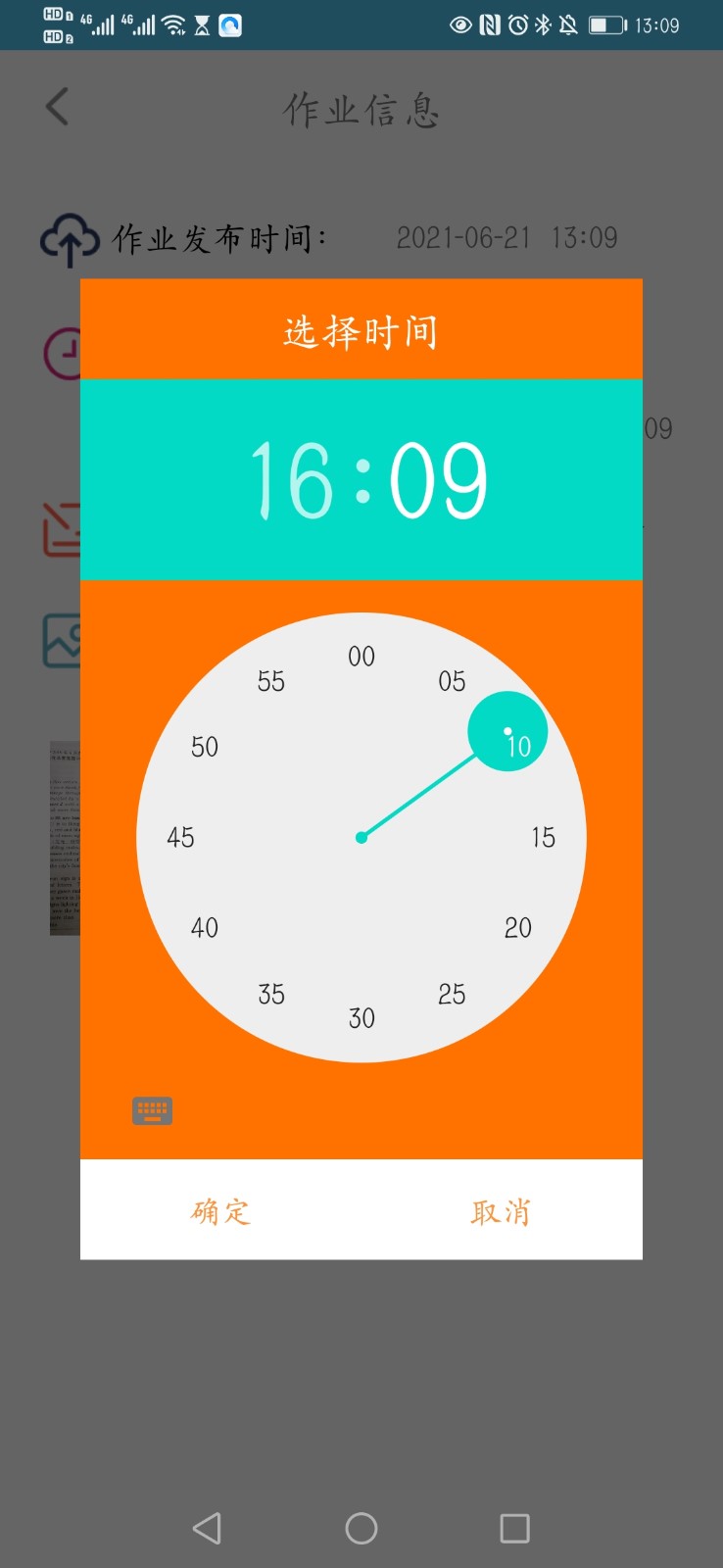Select the minutes value 09
The height and width of the screenshot is (1568, 723).
[x=438, y=479]
